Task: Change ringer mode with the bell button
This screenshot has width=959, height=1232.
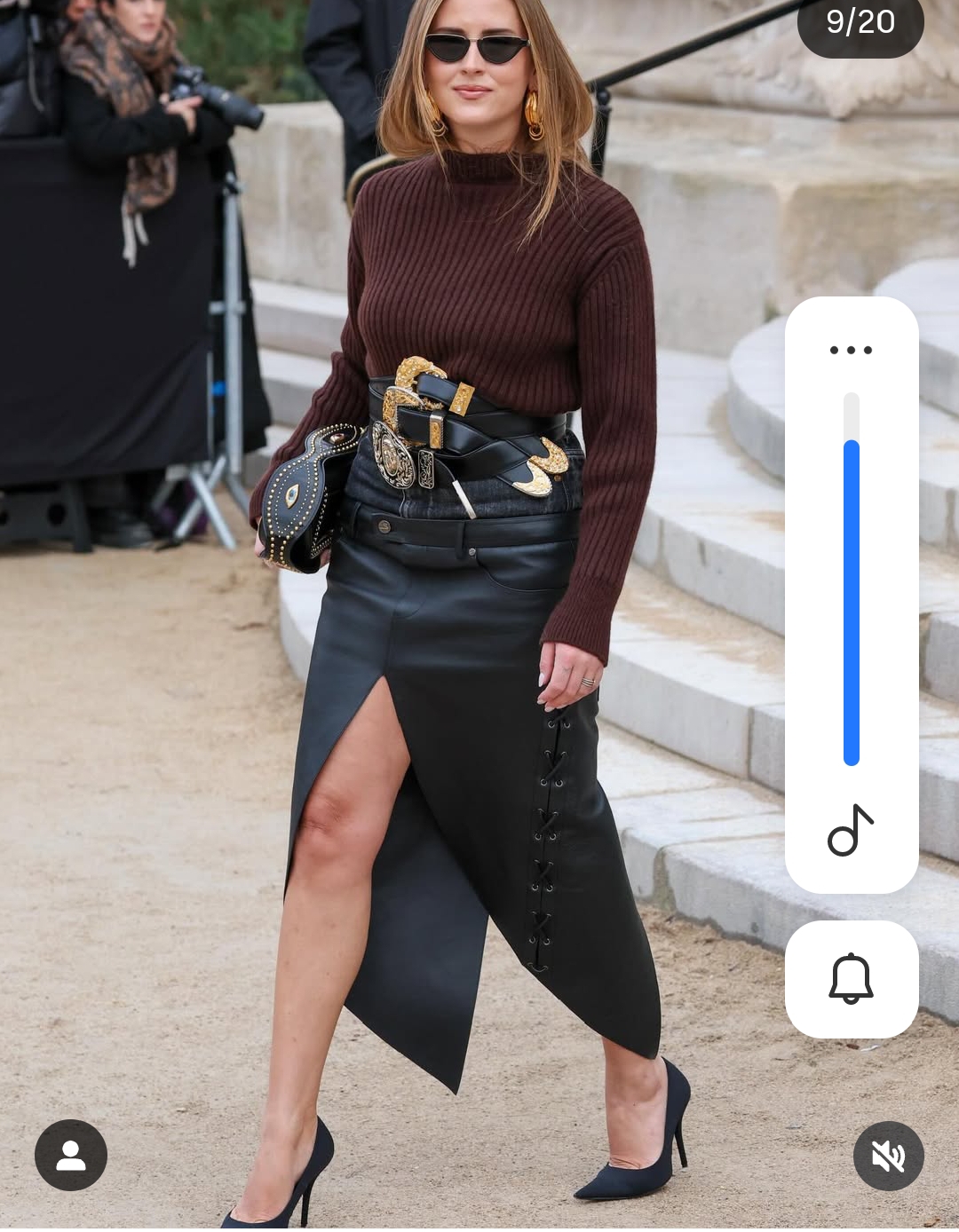Action: [x=851, y=979]
